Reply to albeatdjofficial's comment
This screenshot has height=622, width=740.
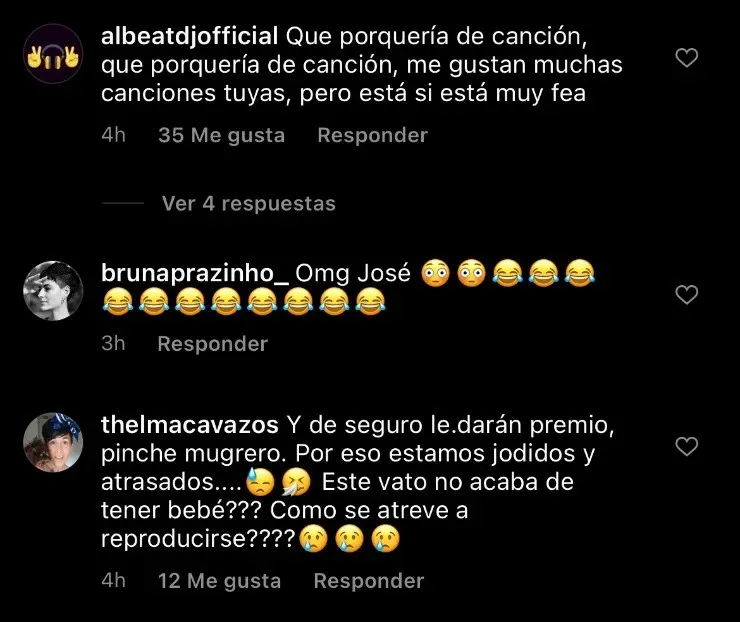pos(372,135)
